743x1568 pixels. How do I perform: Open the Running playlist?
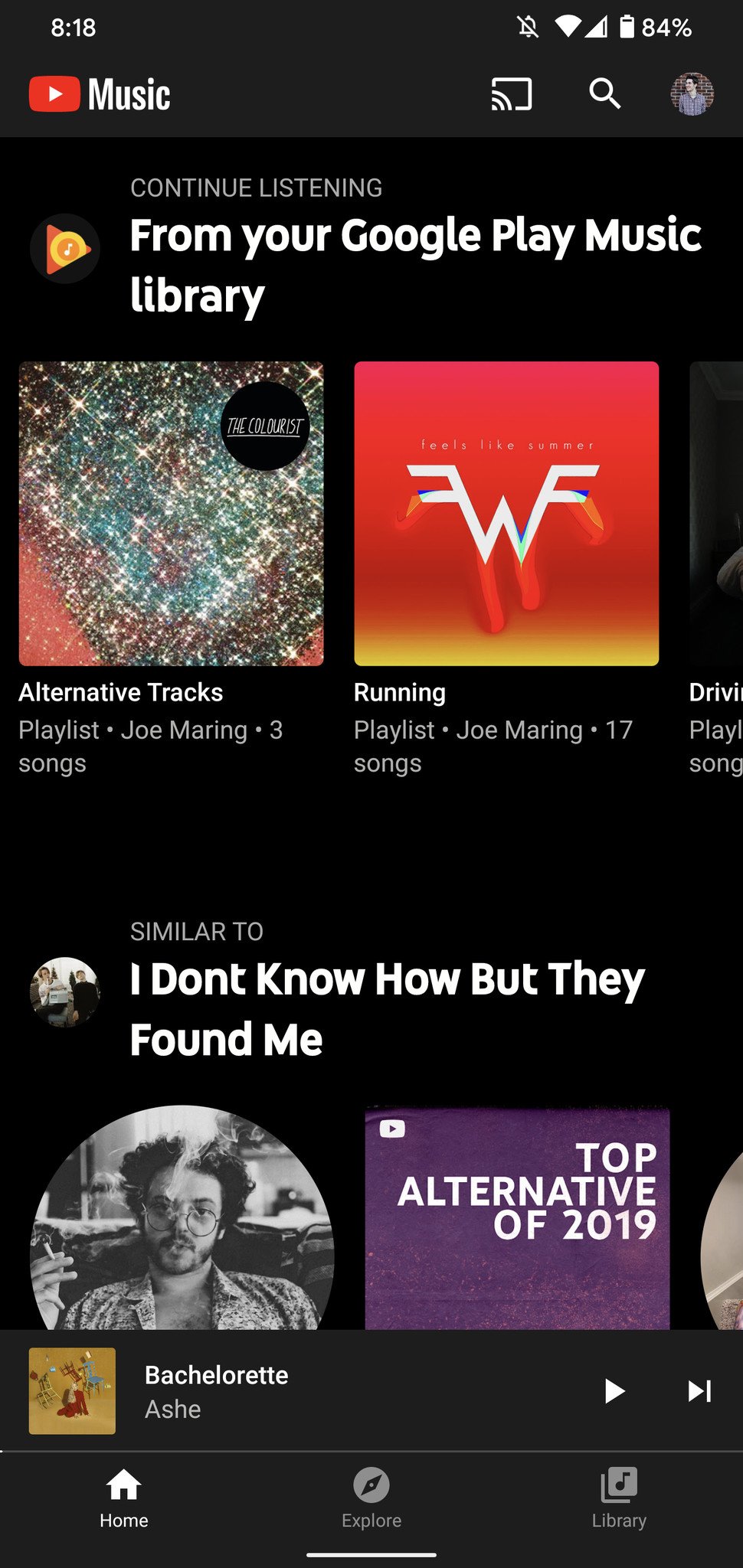click(506, 514)
